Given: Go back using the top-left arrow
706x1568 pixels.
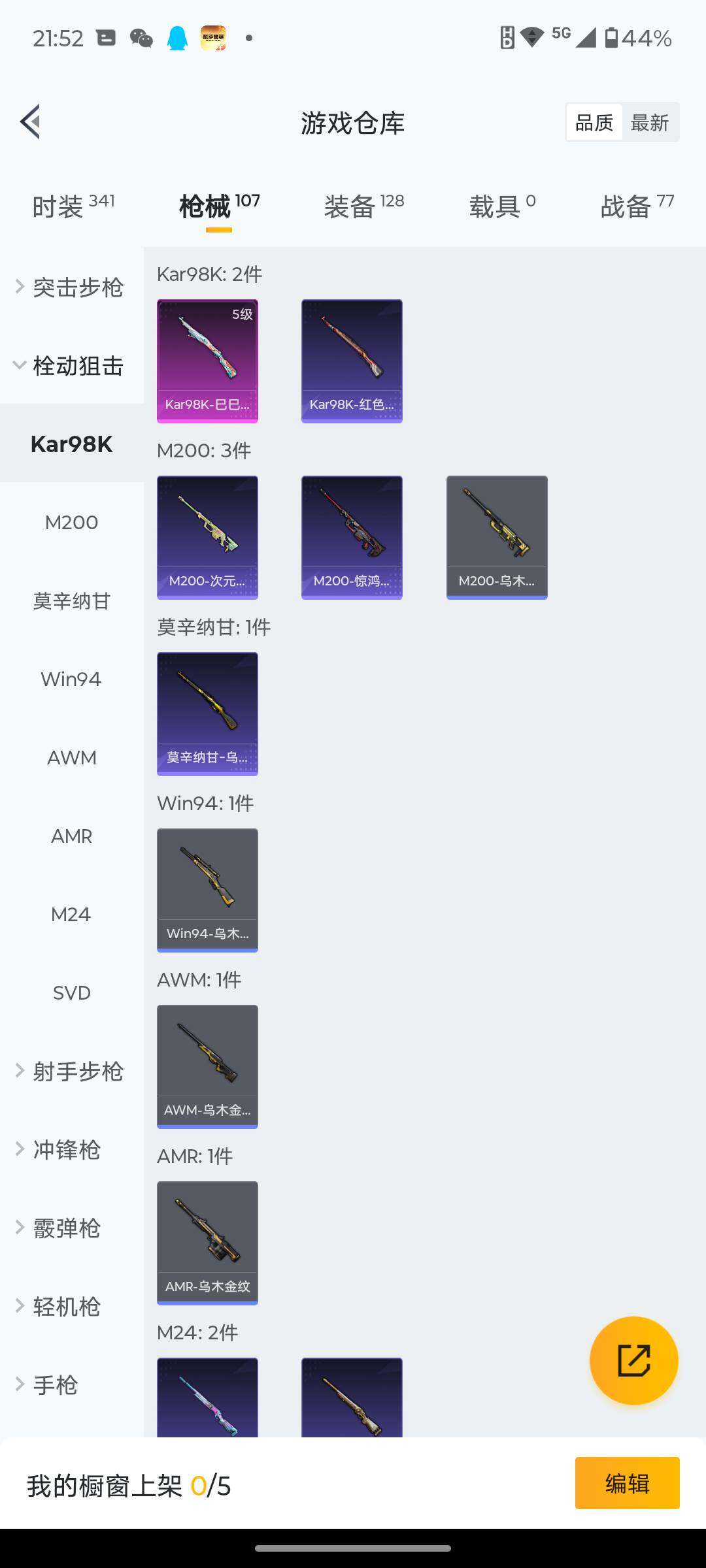Looking at the screenshot, I should click(x=30, y=122).
